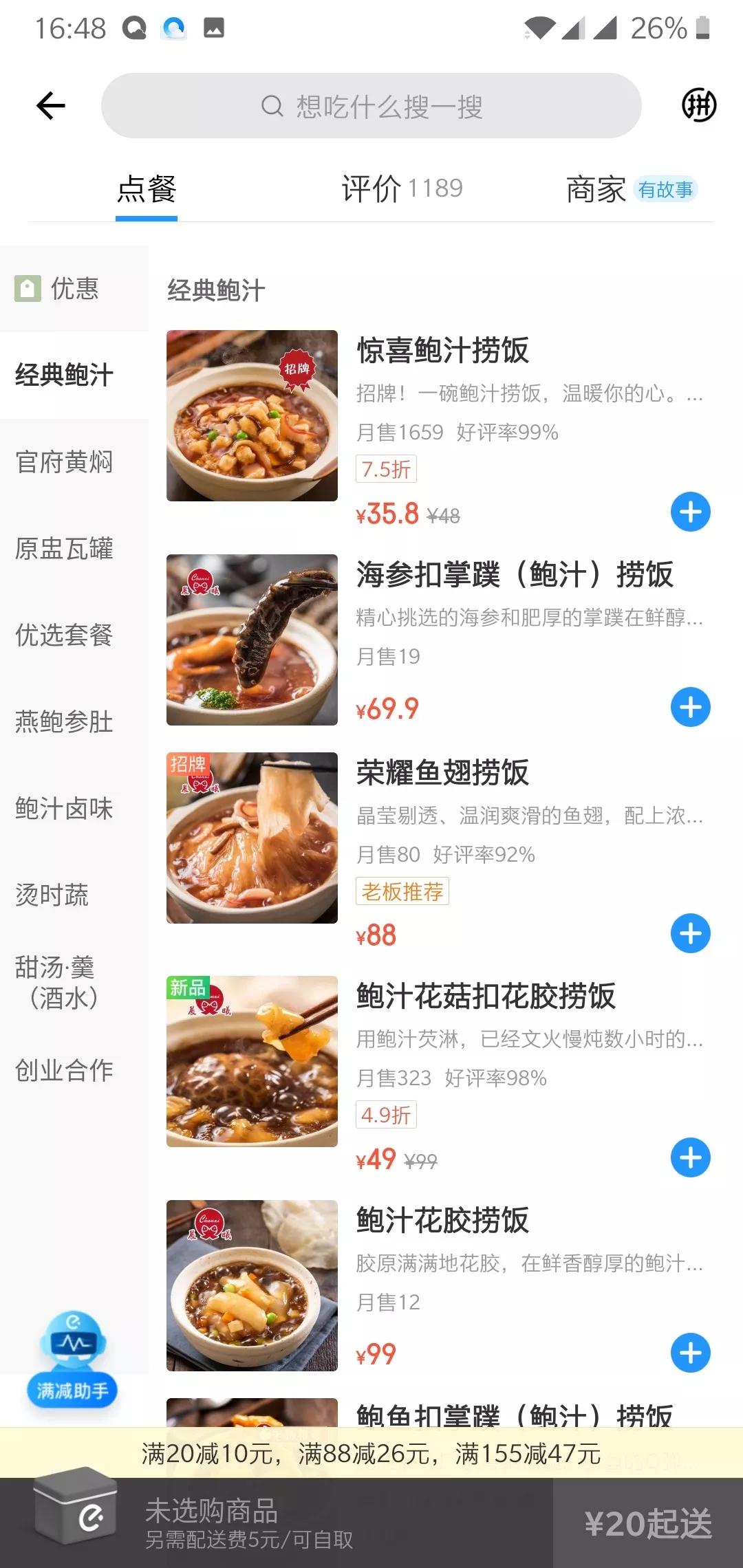Add 海参扣掌蹼（鲍汁）捞饭 to the cart

[x=690, y=707]
